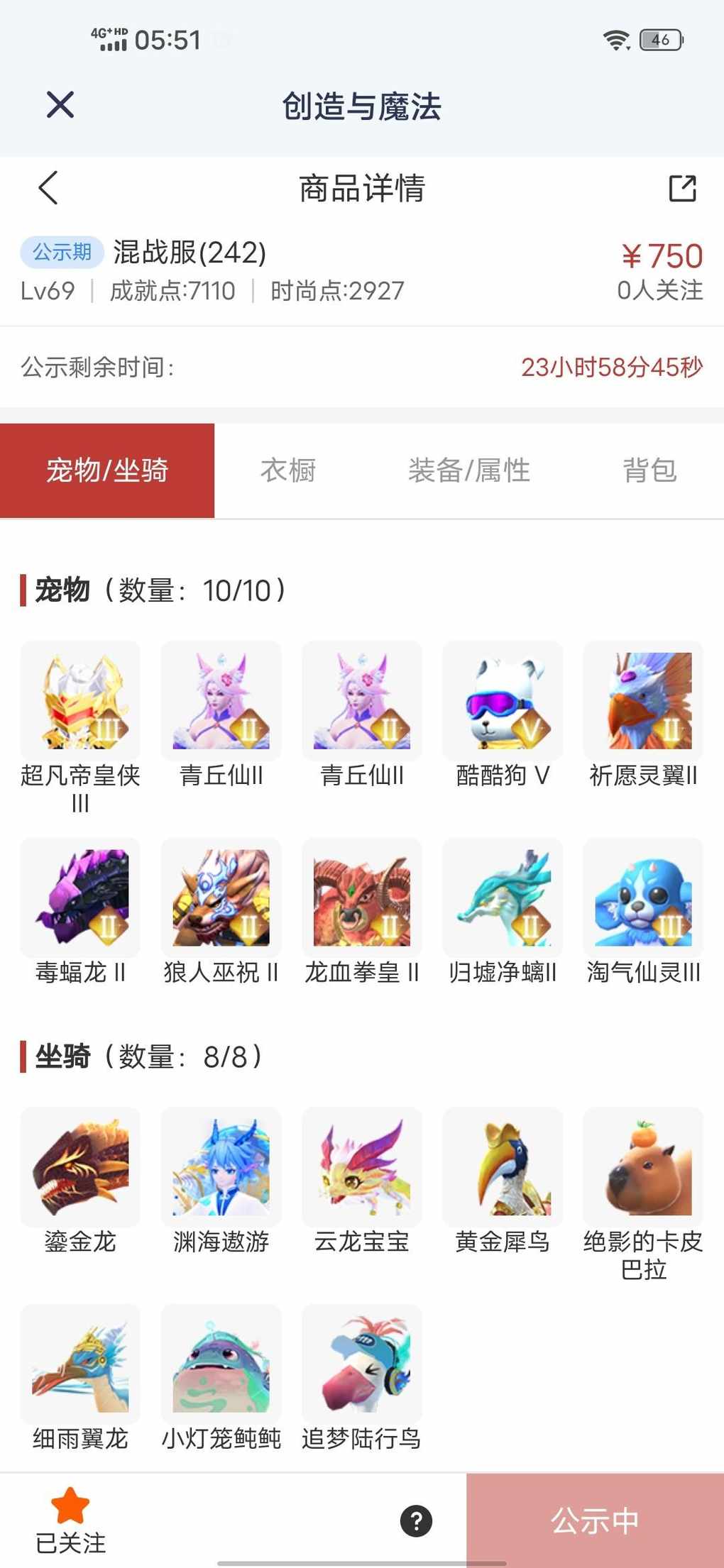
Task: Open the 酷酷狗 V pet tile
Action: (x=503, y=701)
